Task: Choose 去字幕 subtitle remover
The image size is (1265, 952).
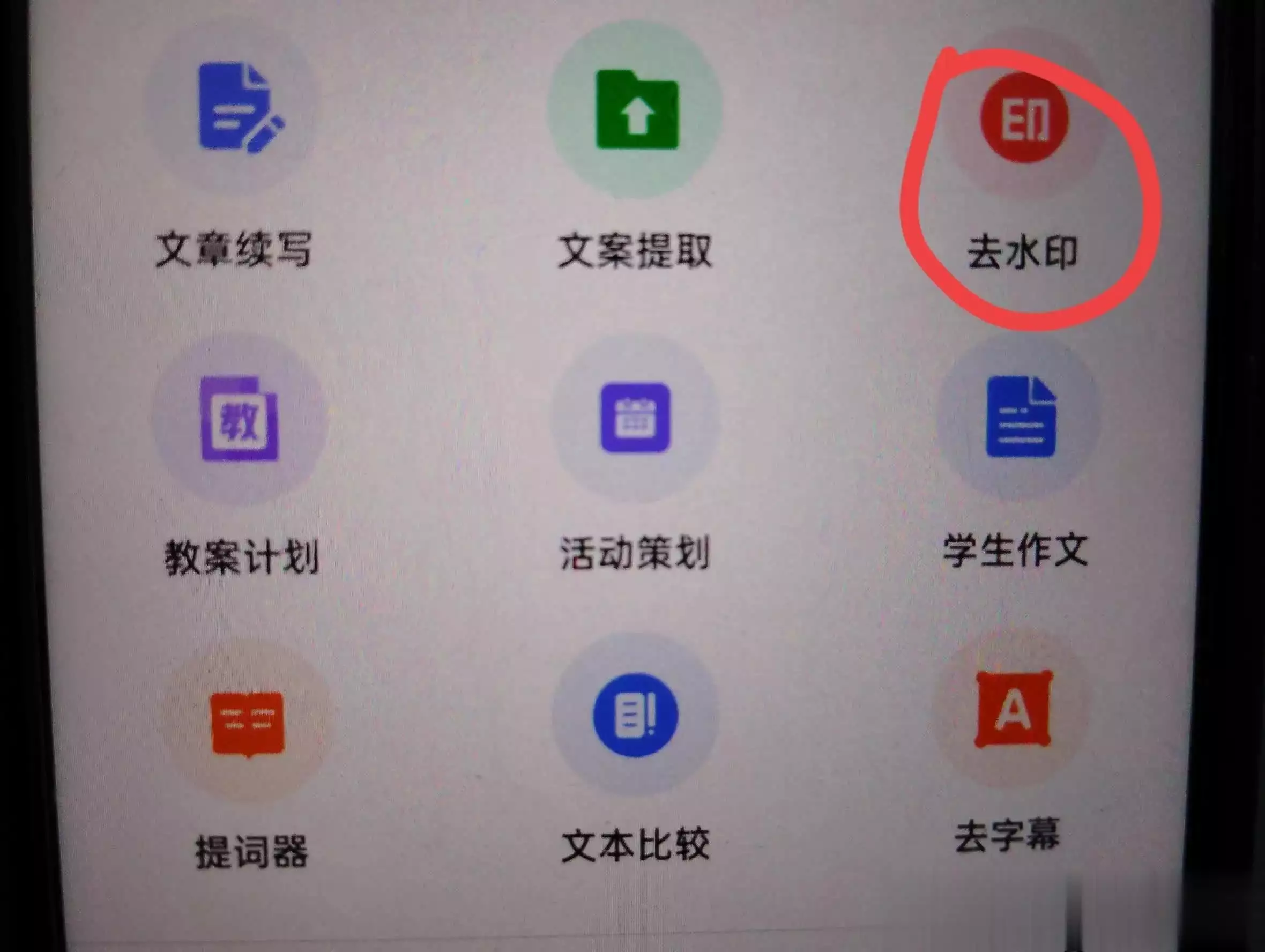Action: click(1013, 709)
